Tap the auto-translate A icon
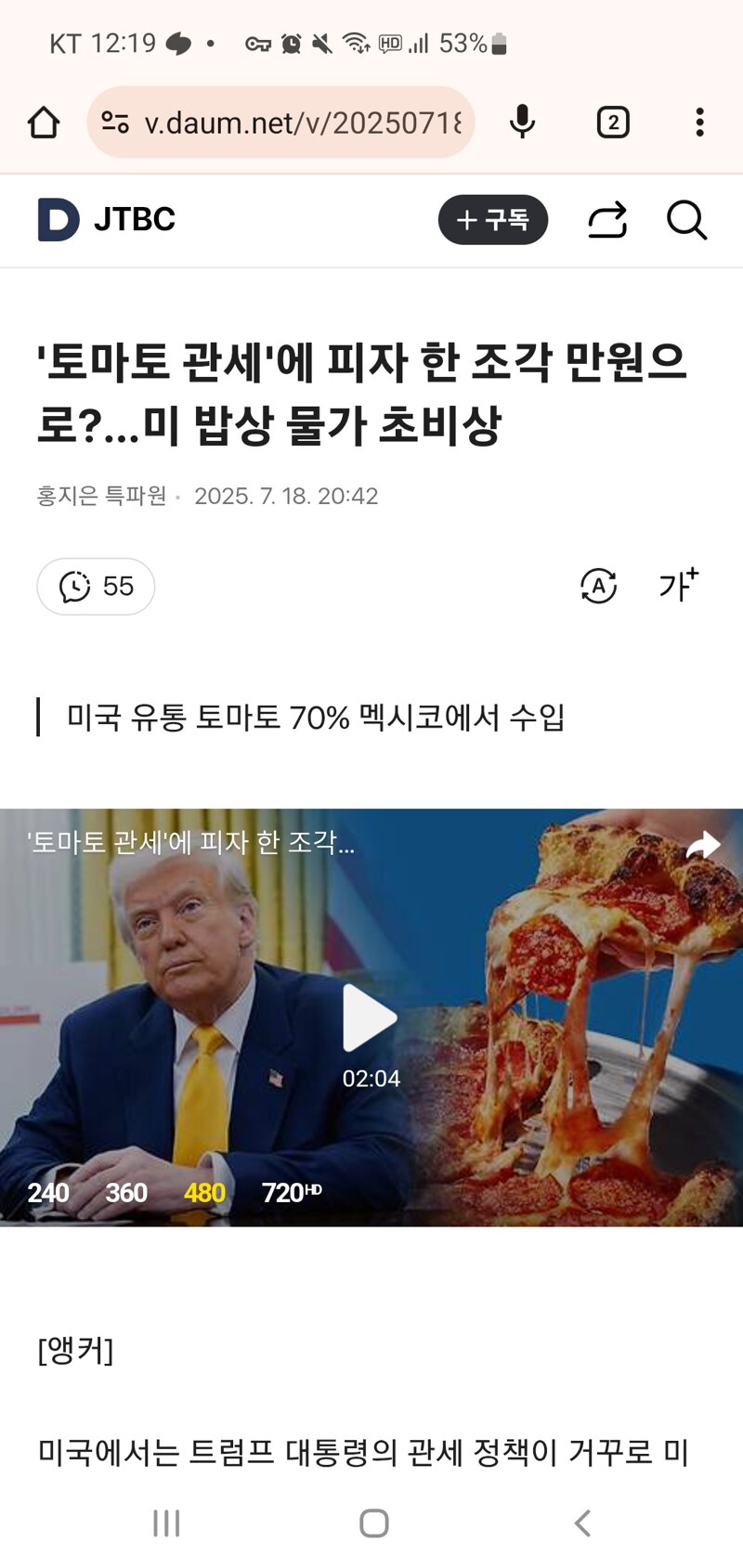 click(598, 586)
